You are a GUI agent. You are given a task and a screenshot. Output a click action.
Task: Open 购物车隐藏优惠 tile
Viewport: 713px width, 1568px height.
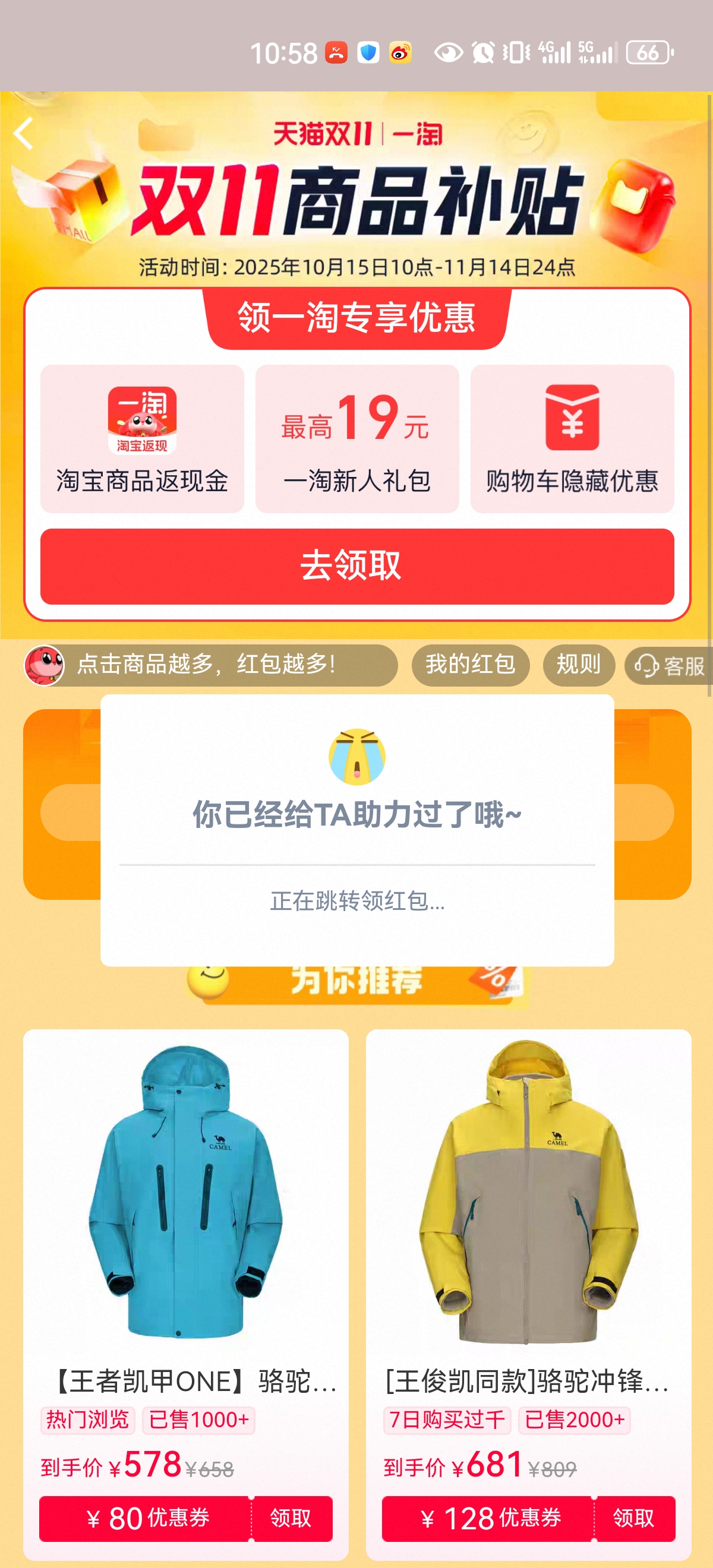coord(572,438)
